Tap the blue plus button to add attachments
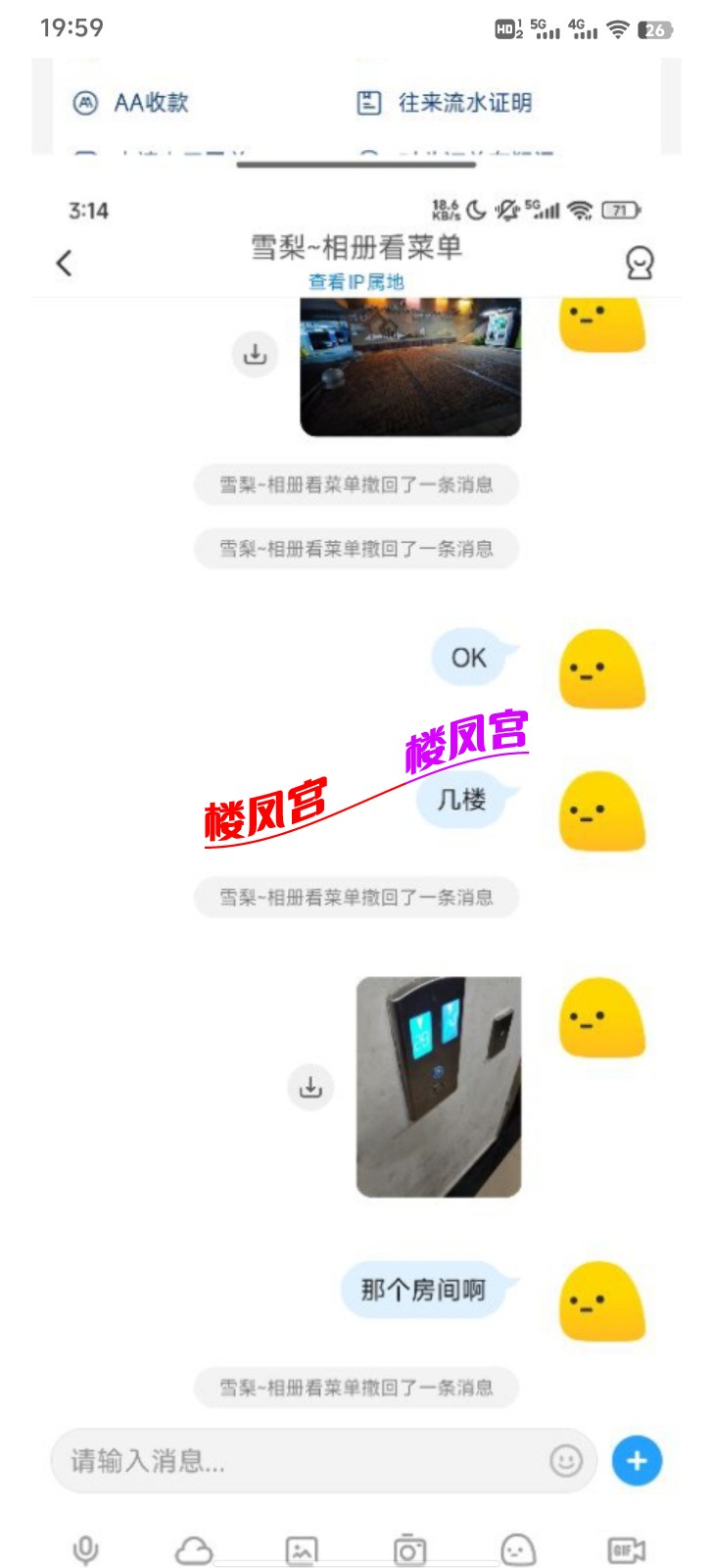This screenshot has width=713, height=1568. pyautogui.click(x=637, y=1460)
